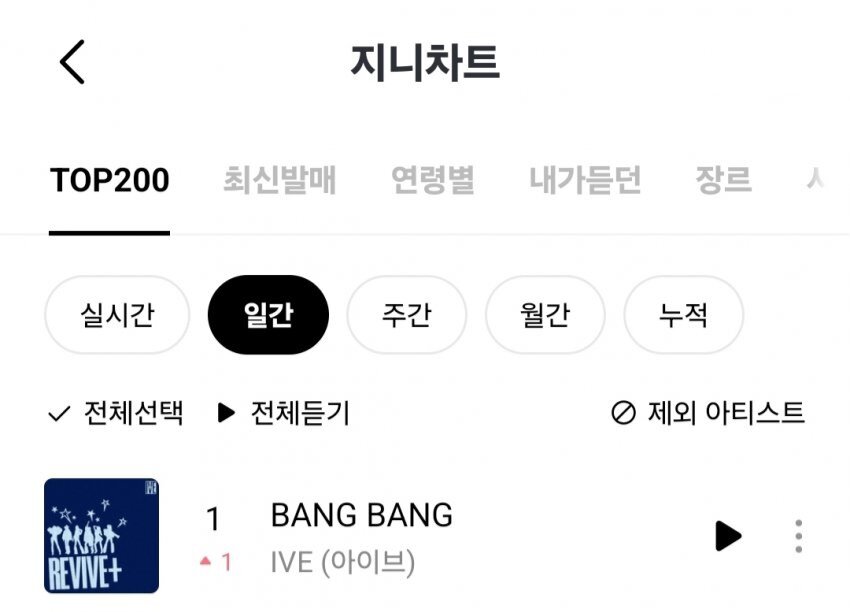The height and width of the screenshot is (612, 850).
Task: Switch to the 연령별 tab
Action: tap(432, 181)
